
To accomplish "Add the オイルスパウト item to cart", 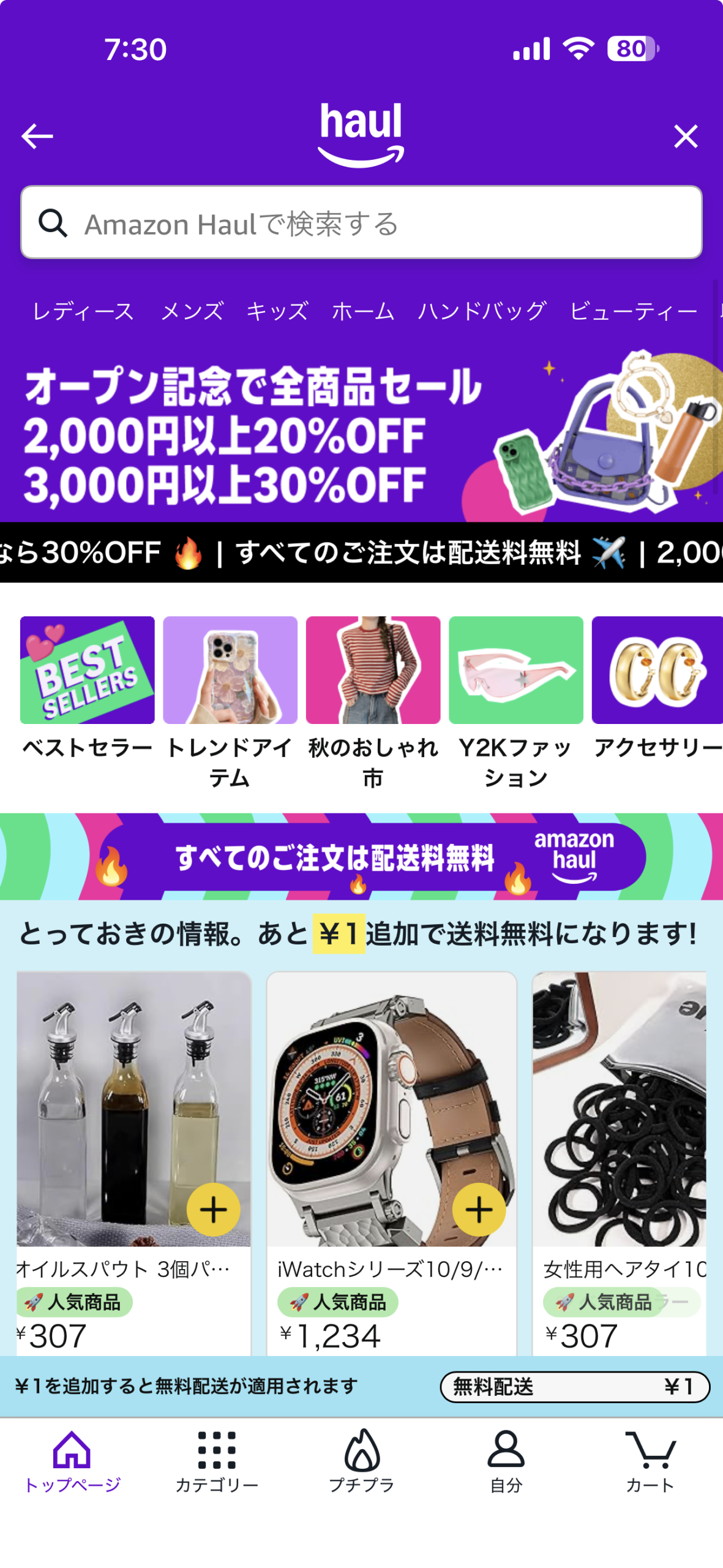I will pyautogui.click(x=213, y=1210).
